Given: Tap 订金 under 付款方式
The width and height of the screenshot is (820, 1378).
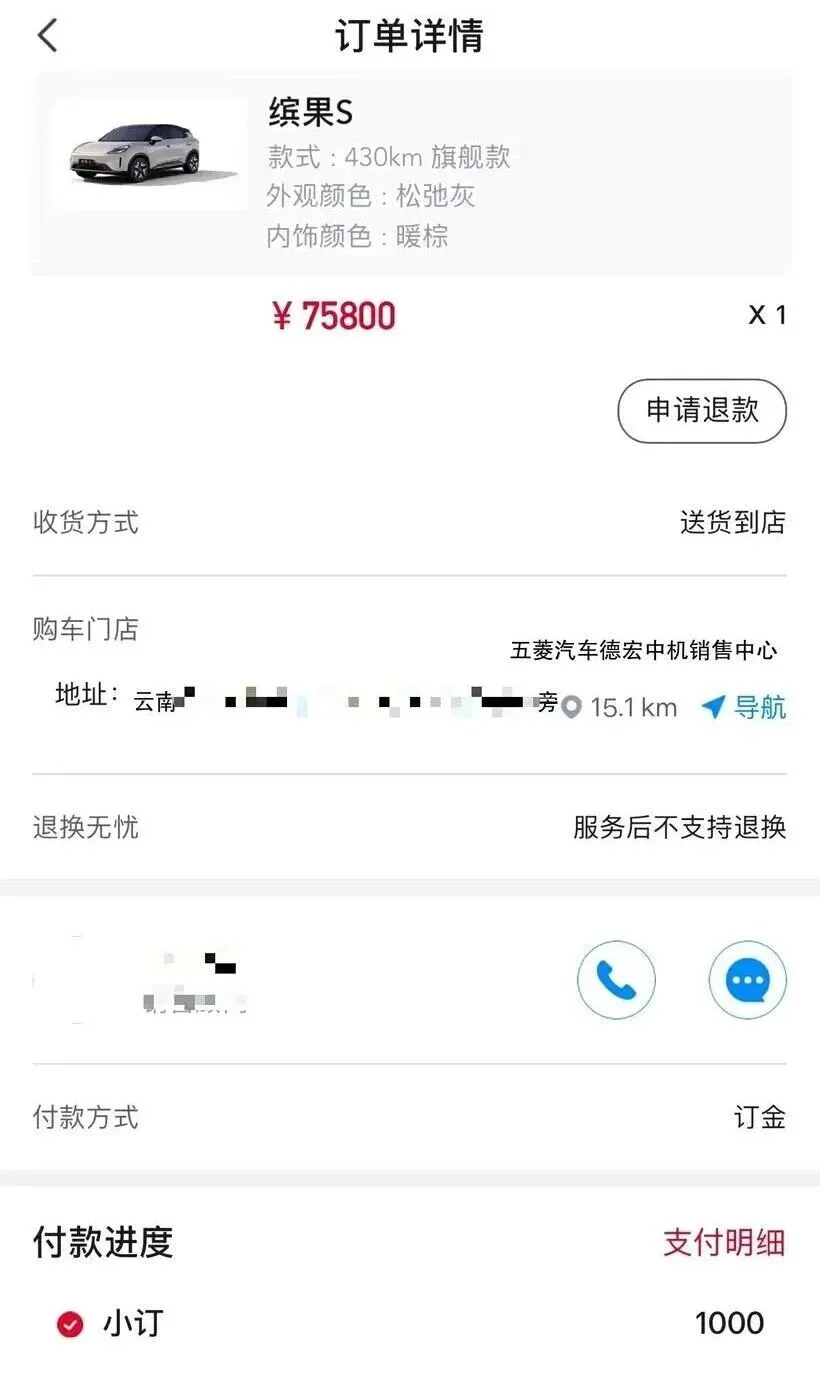Looking at the screenshot, I should pyautogui.click(x=760, y=1118).
